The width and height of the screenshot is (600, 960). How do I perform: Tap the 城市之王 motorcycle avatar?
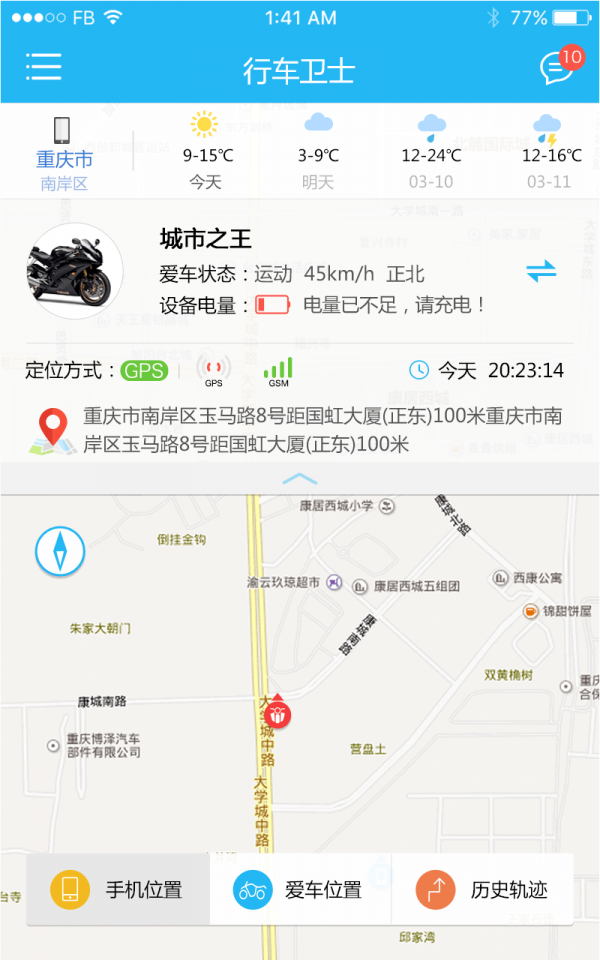(x=75, y=271)
